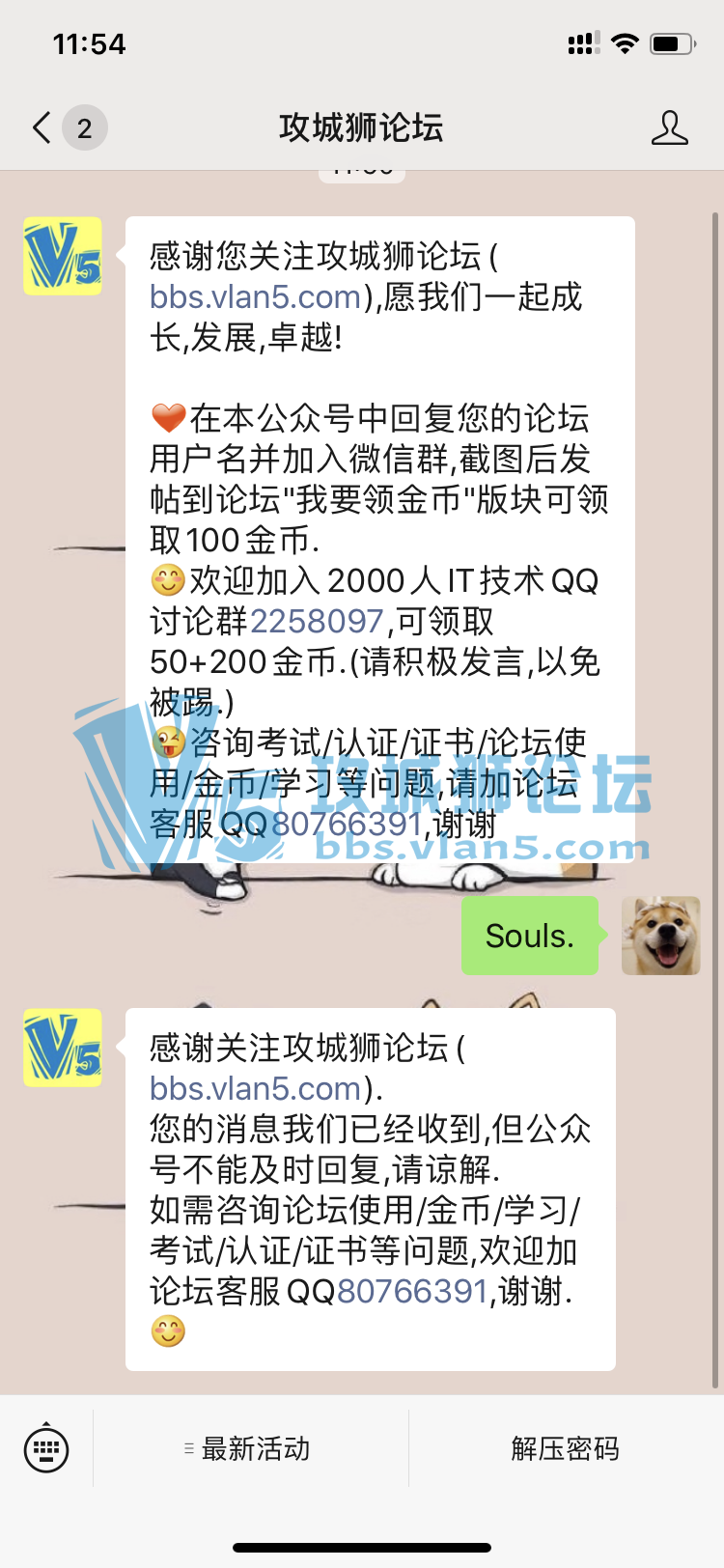Viewport: 724px width, 1568px height.
Task: Open the 最新活动 menu
Action: click(251, 1448)
